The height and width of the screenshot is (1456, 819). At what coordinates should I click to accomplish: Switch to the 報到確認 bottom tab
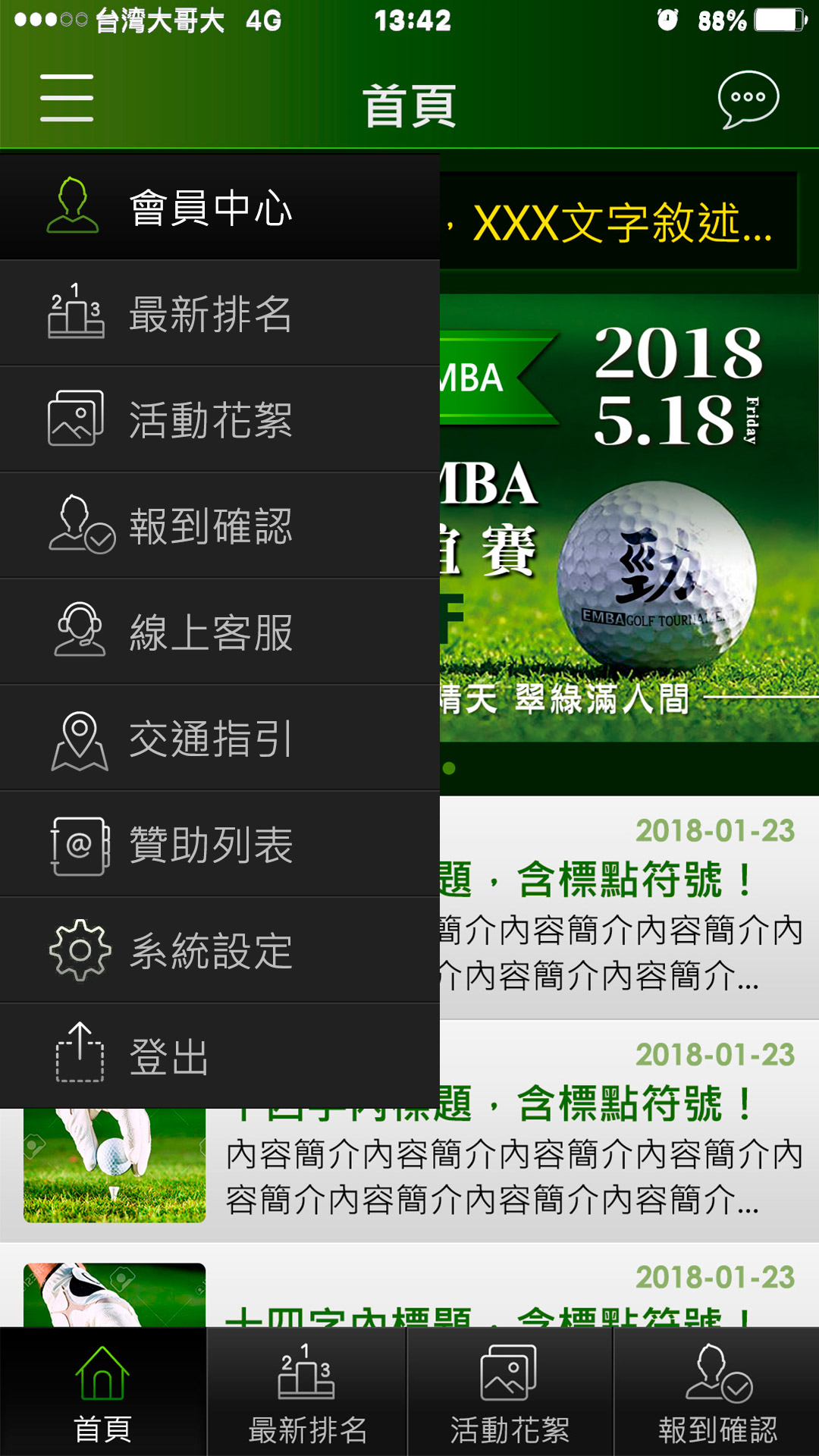pos(717,1392)
